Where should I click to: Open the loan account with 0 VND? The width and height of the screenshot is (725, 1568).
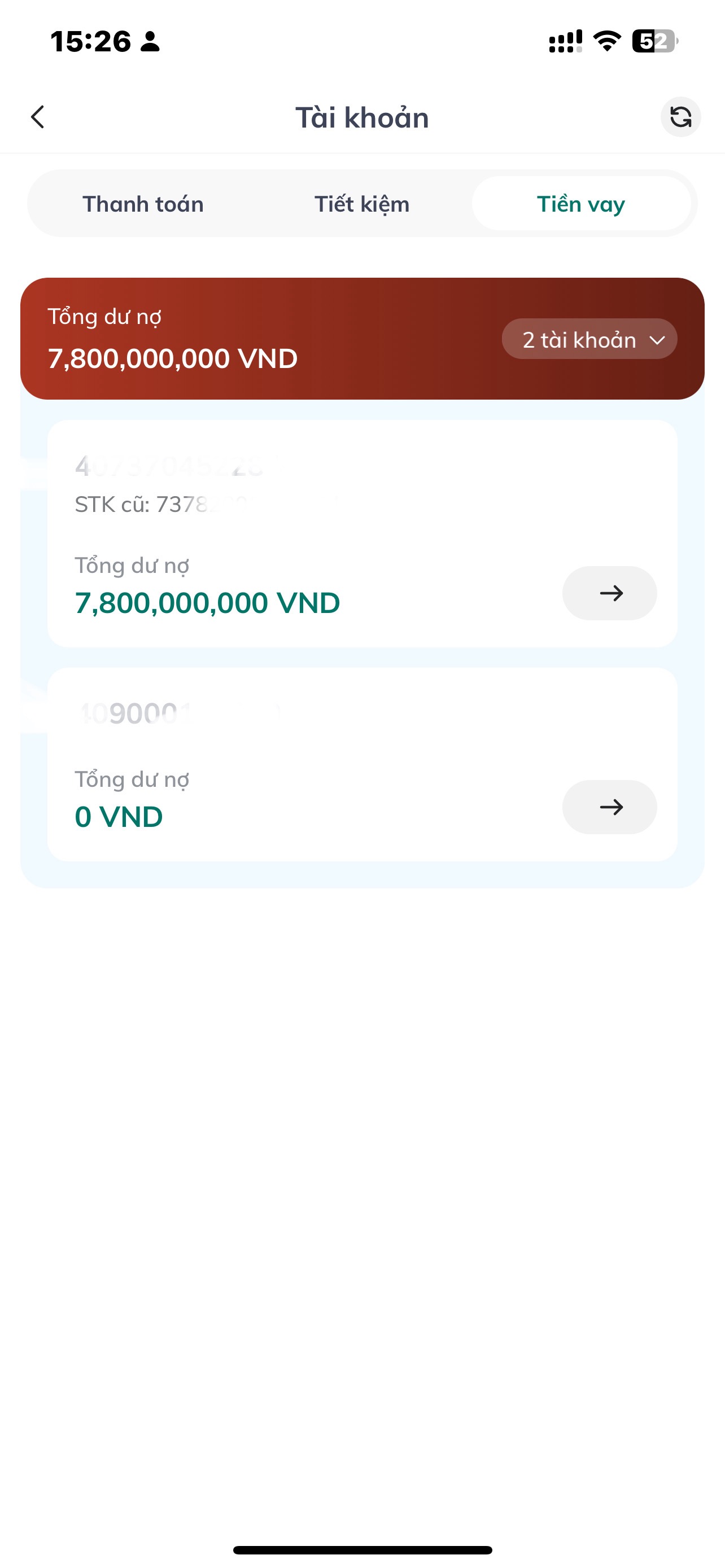click(x=609, y=807)
